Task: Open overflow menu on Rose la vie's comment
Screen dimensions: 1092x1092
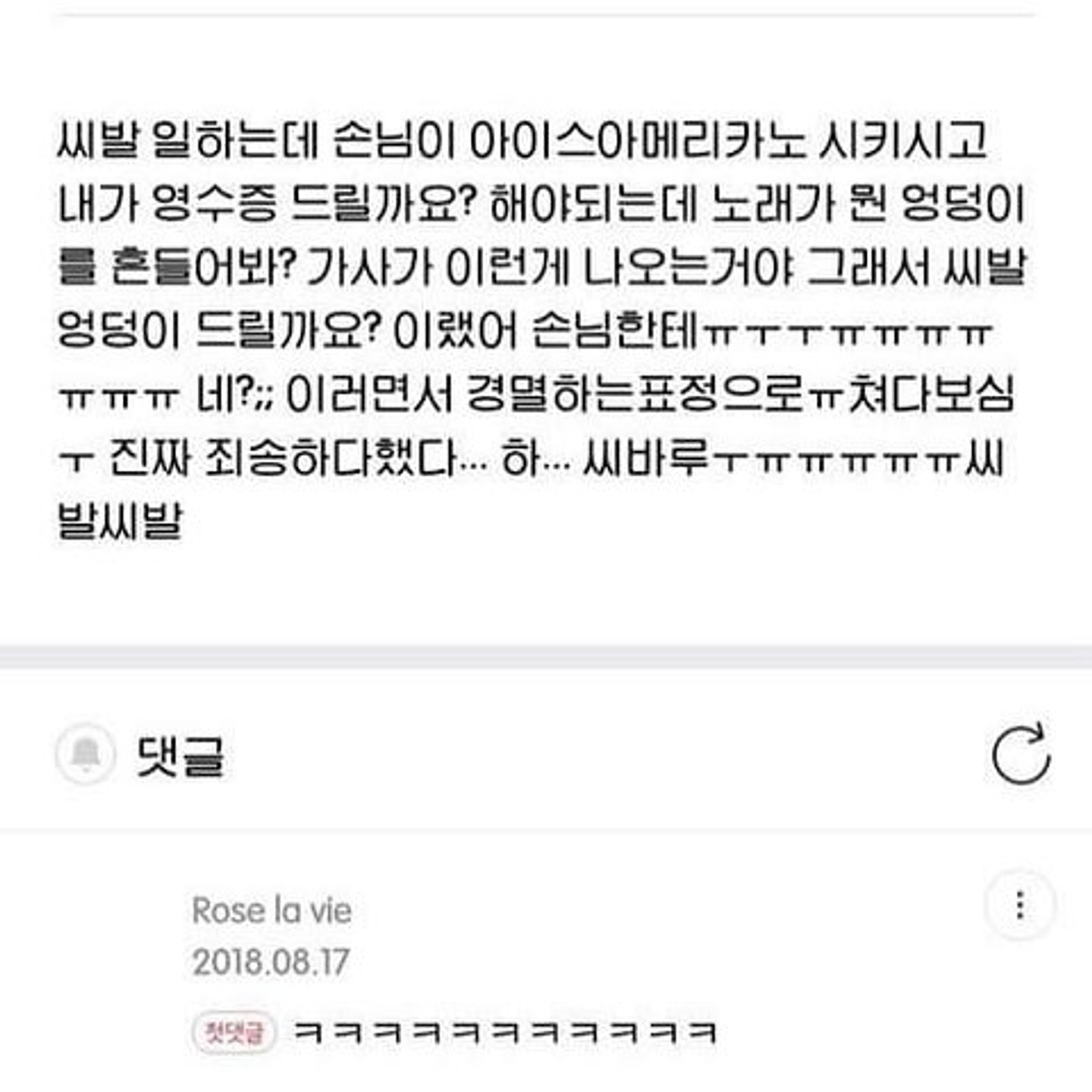Action: coord(1020,905)
